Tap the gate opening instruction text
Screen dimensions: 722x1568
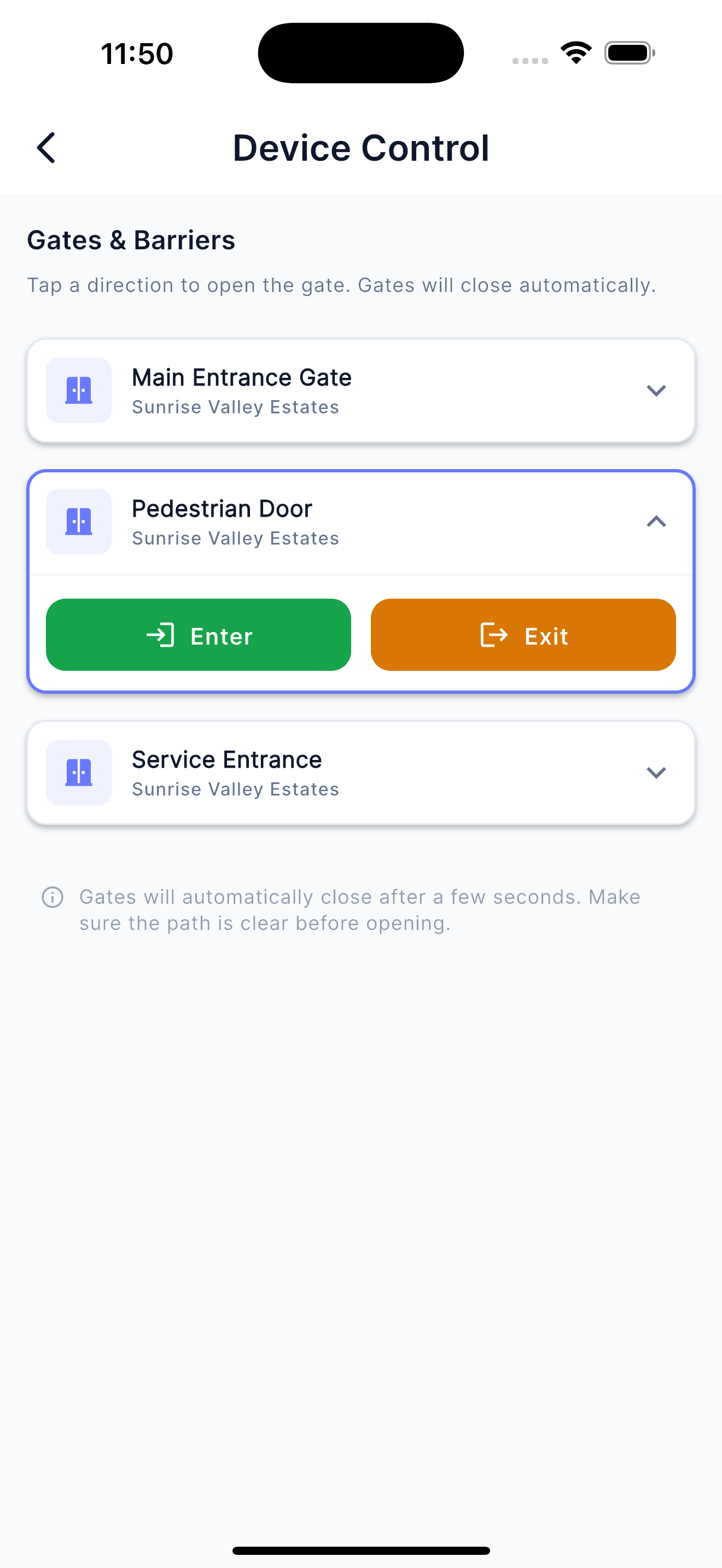click(x=340, y=285)
